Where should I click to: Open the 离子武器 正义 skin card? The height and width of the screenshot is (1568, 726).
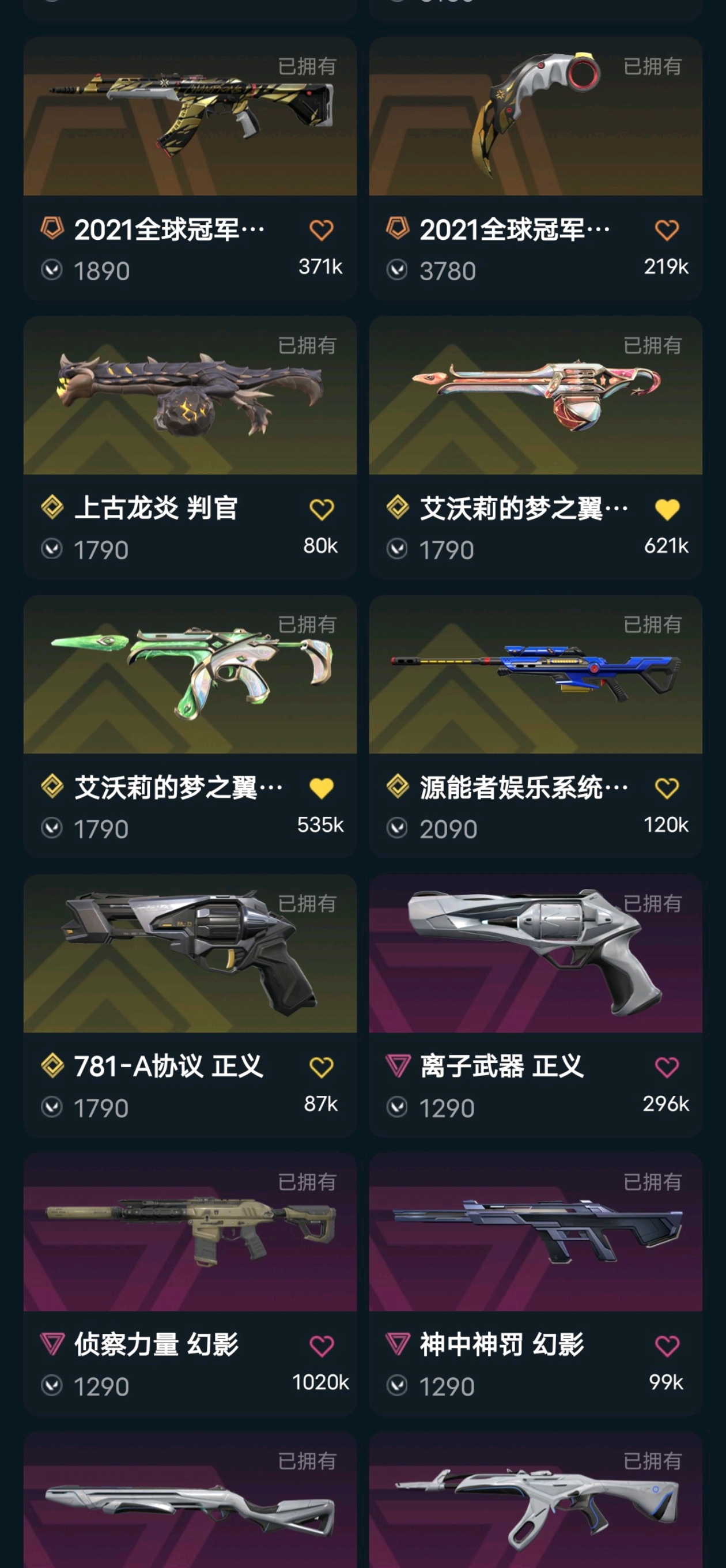[x=535, y=954]
